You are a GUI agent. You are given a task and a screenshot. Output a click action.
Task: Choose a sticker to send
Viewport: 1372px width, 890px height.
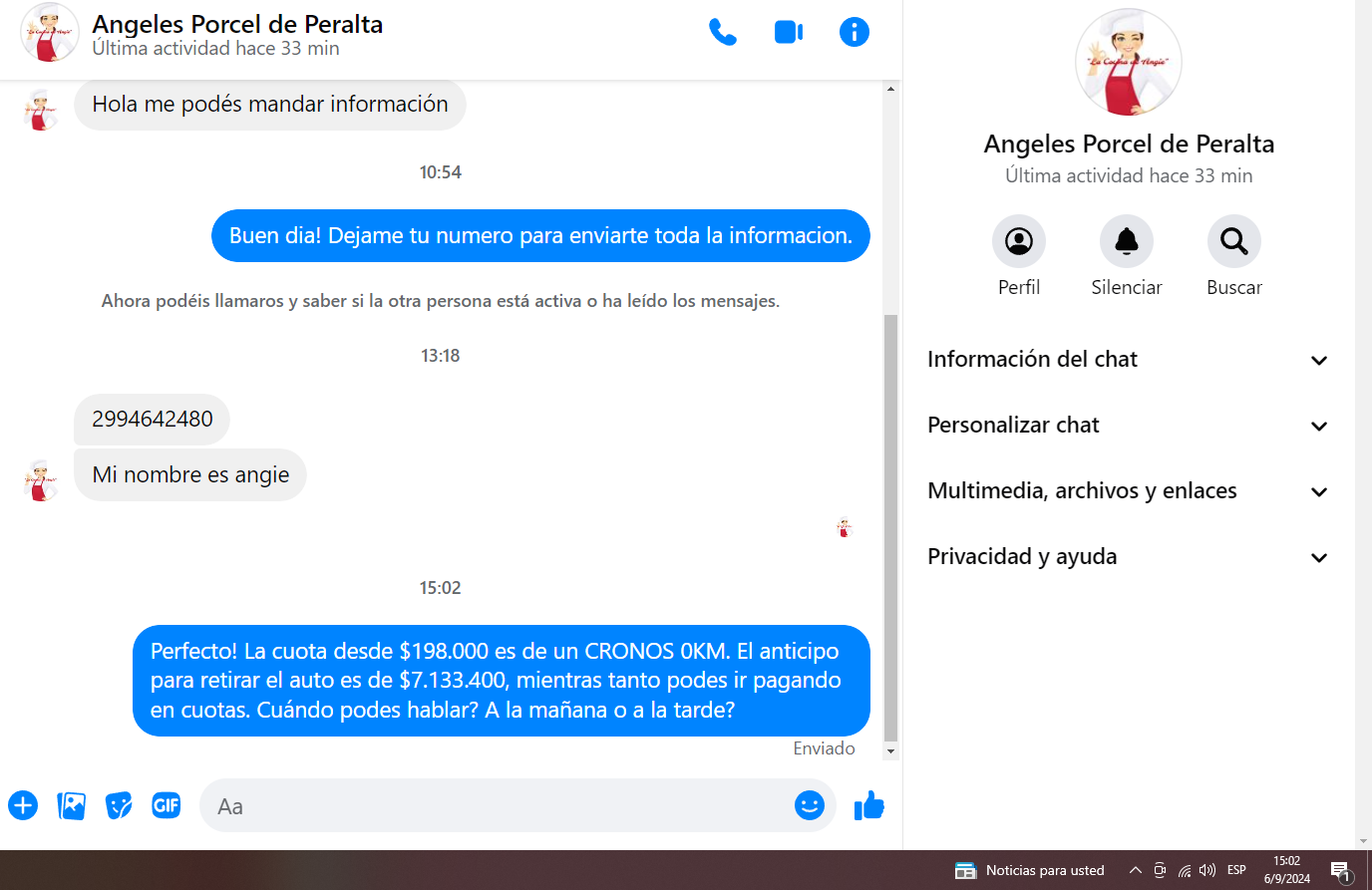pyautogui.click(x=119, y=805)
